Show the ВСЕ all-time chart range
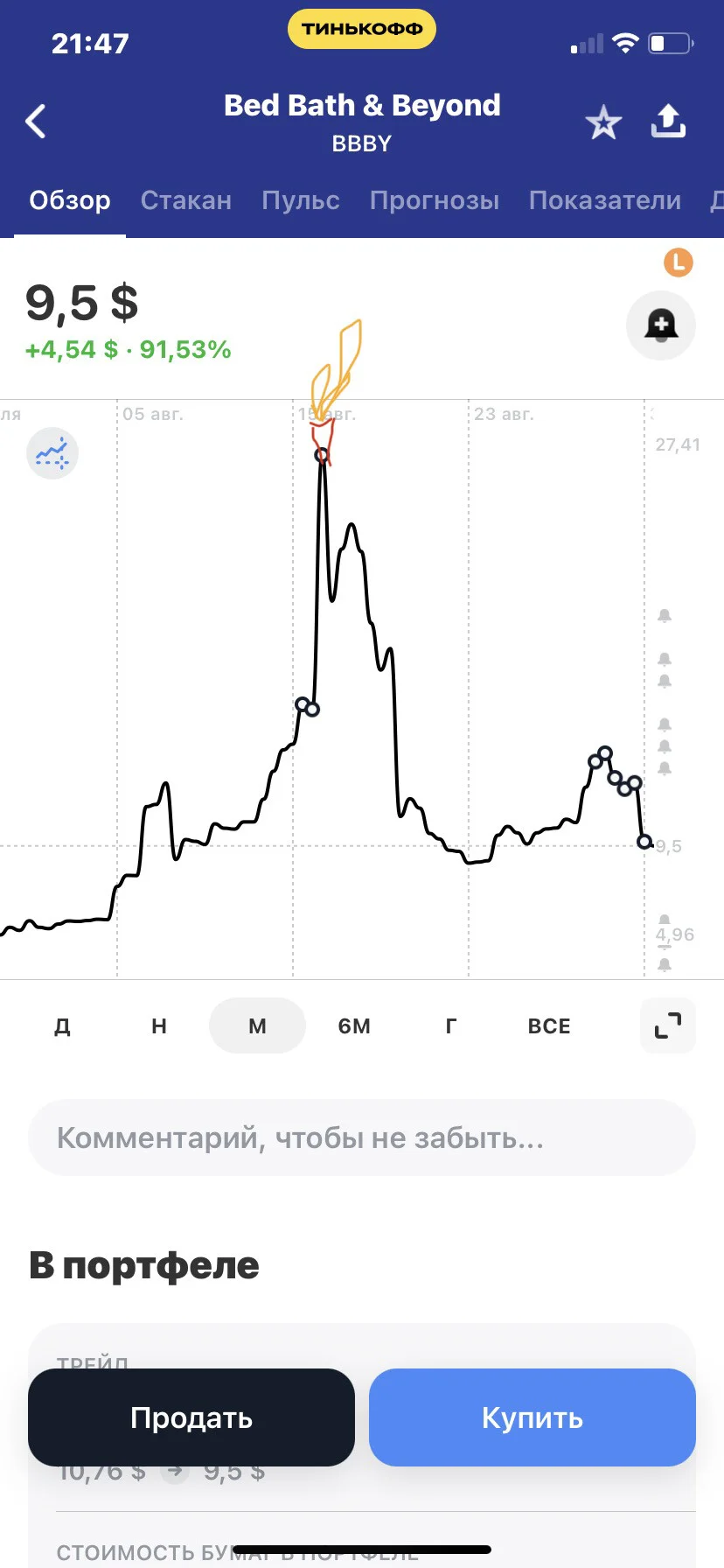724x1568 pixels. tap(549, 1025)
